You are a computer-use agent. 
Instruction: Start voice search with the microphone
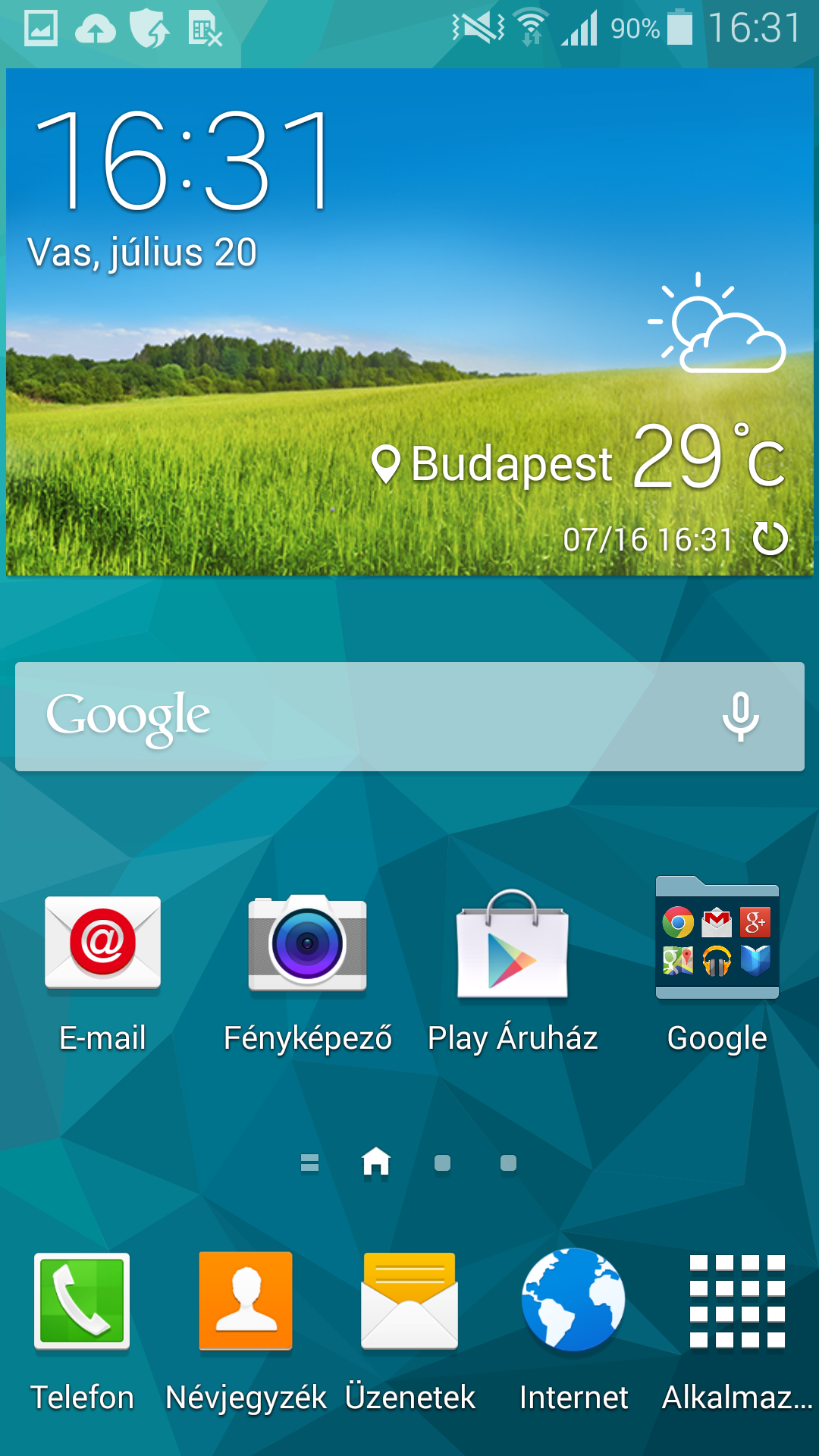point(740,717)
